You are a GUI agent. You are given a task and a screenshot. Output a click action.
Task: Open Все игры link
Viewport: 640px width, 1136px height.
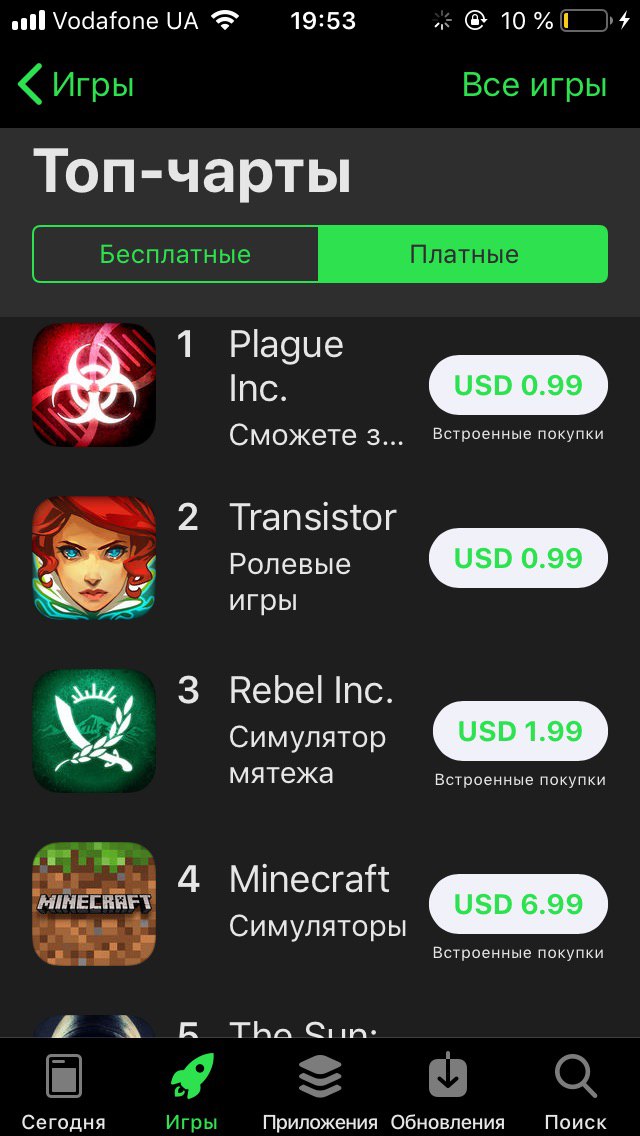coord(534,86)
